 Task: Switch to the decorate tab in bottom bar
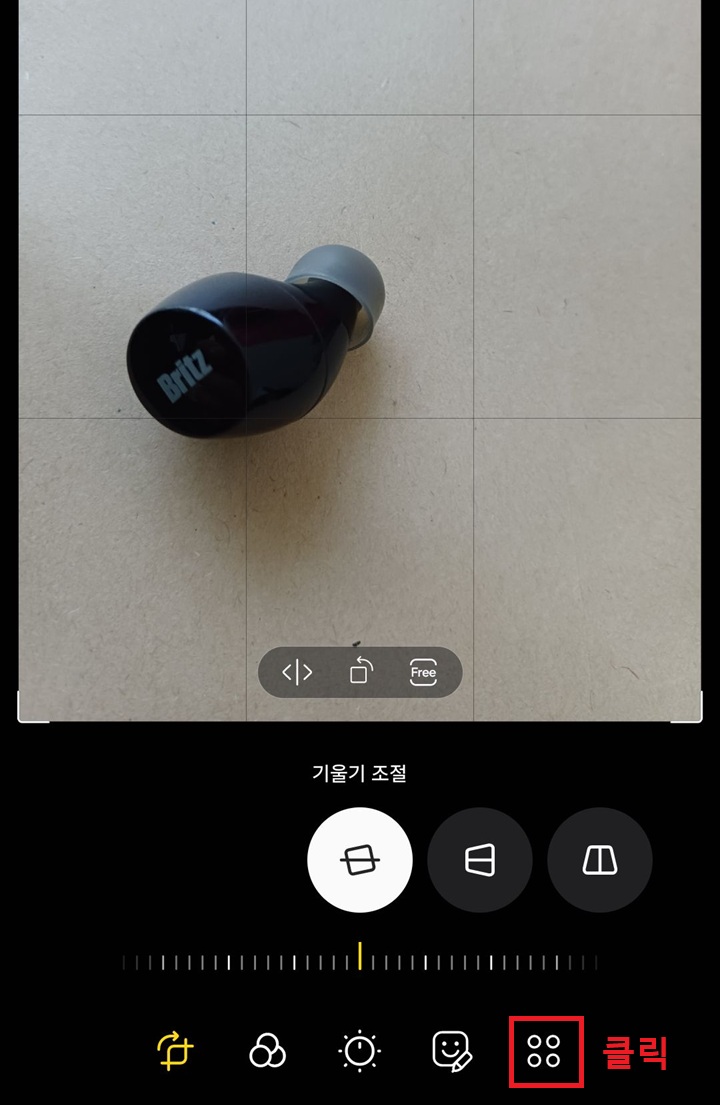coord(452,1050)
